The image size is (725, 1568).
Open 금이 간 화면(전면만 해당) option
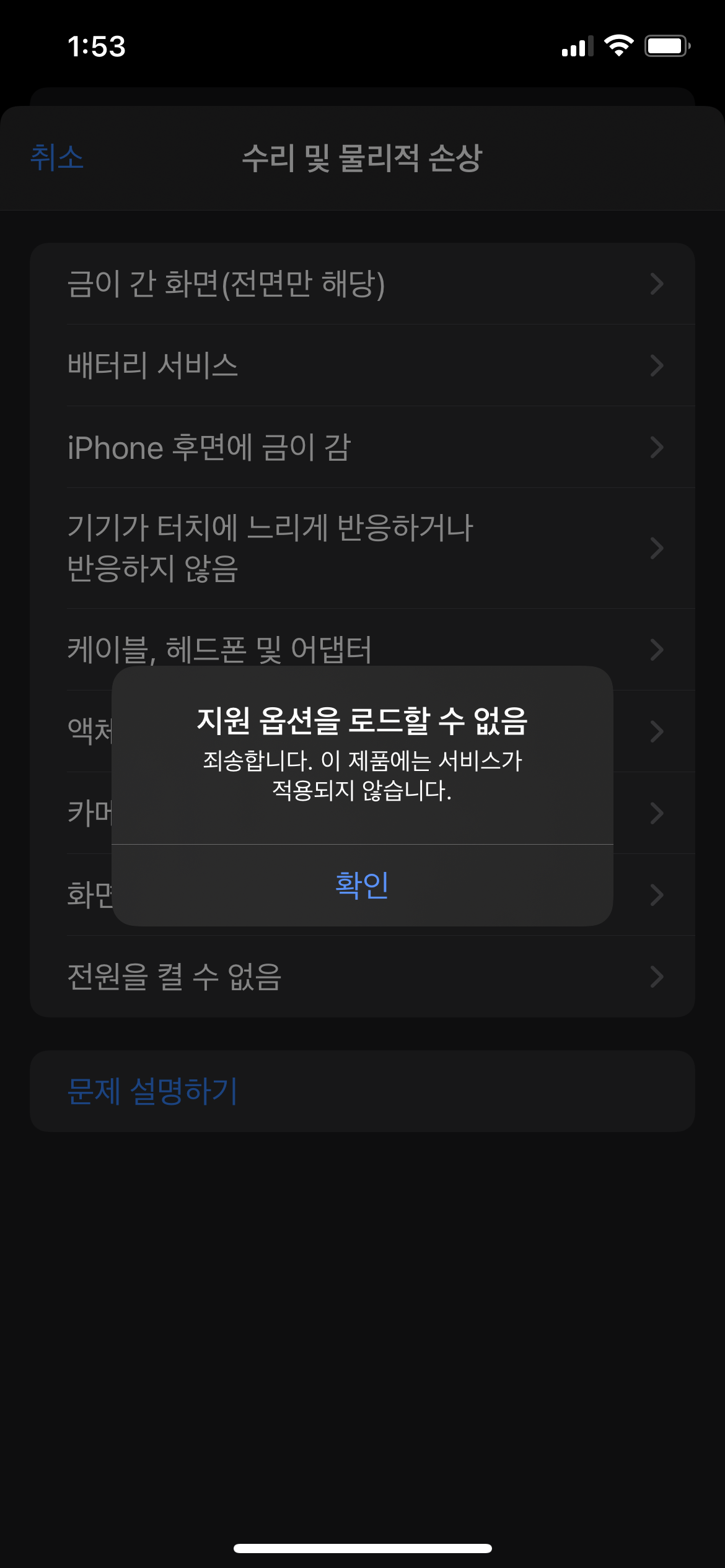coord(362,284)
